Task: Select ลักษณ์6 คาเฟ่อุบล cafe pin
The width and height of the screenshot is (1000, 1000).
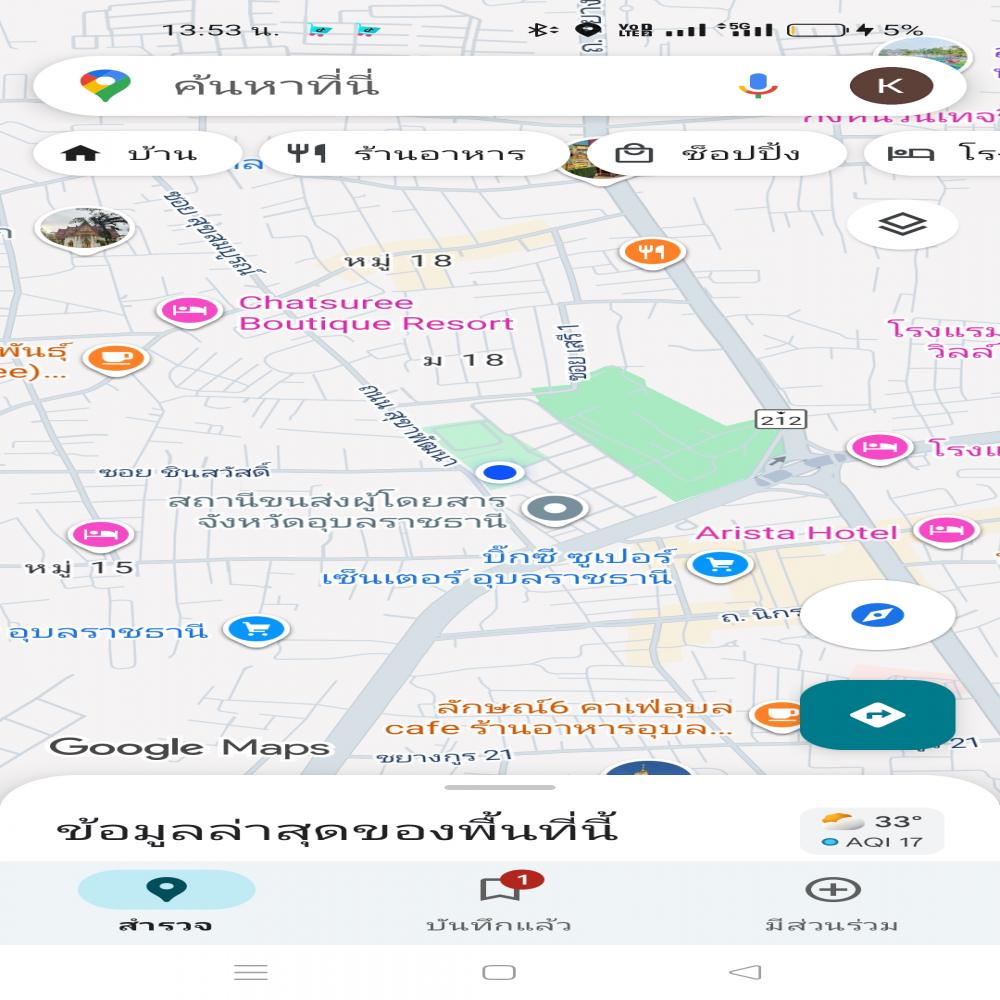Action: click(x=777, y=714)
